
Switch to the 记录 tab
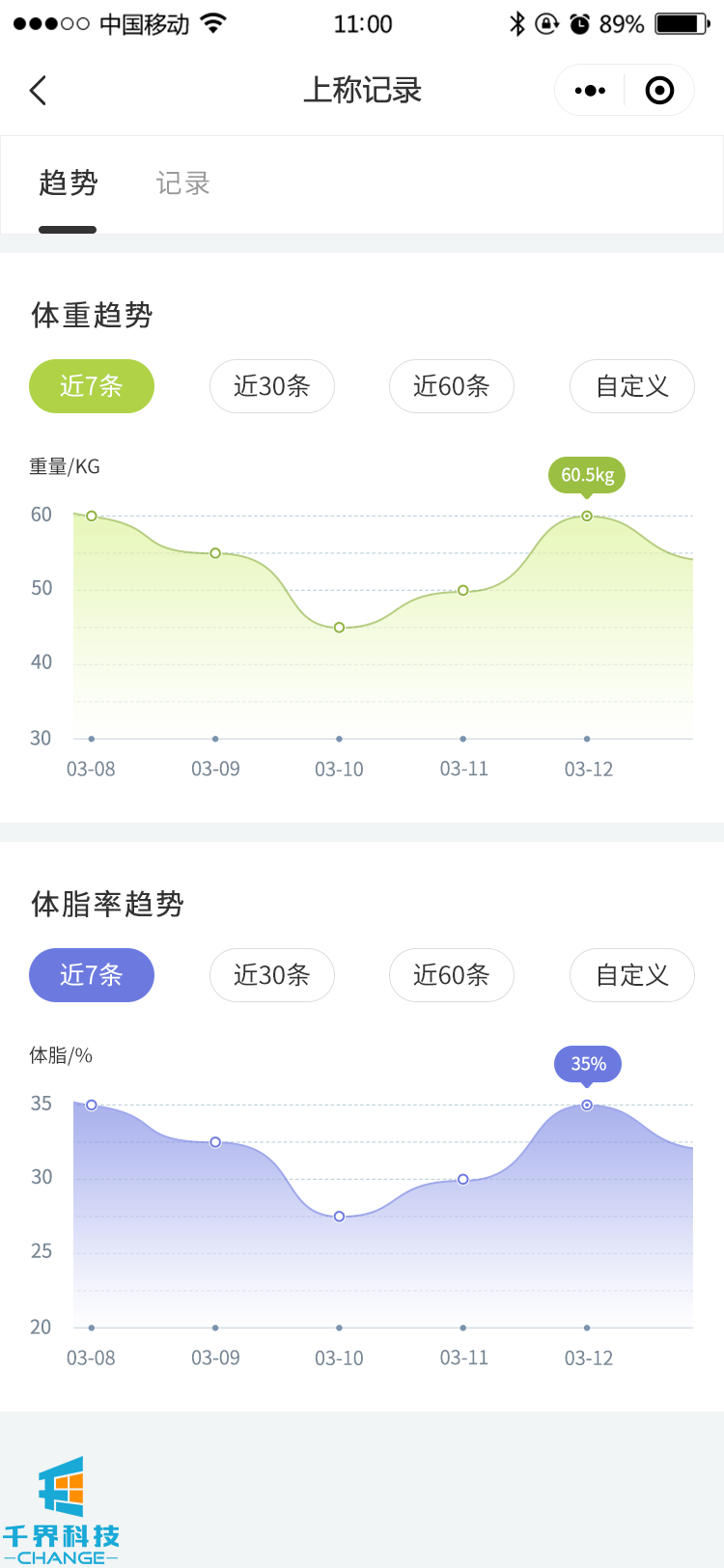pos(182,183)
